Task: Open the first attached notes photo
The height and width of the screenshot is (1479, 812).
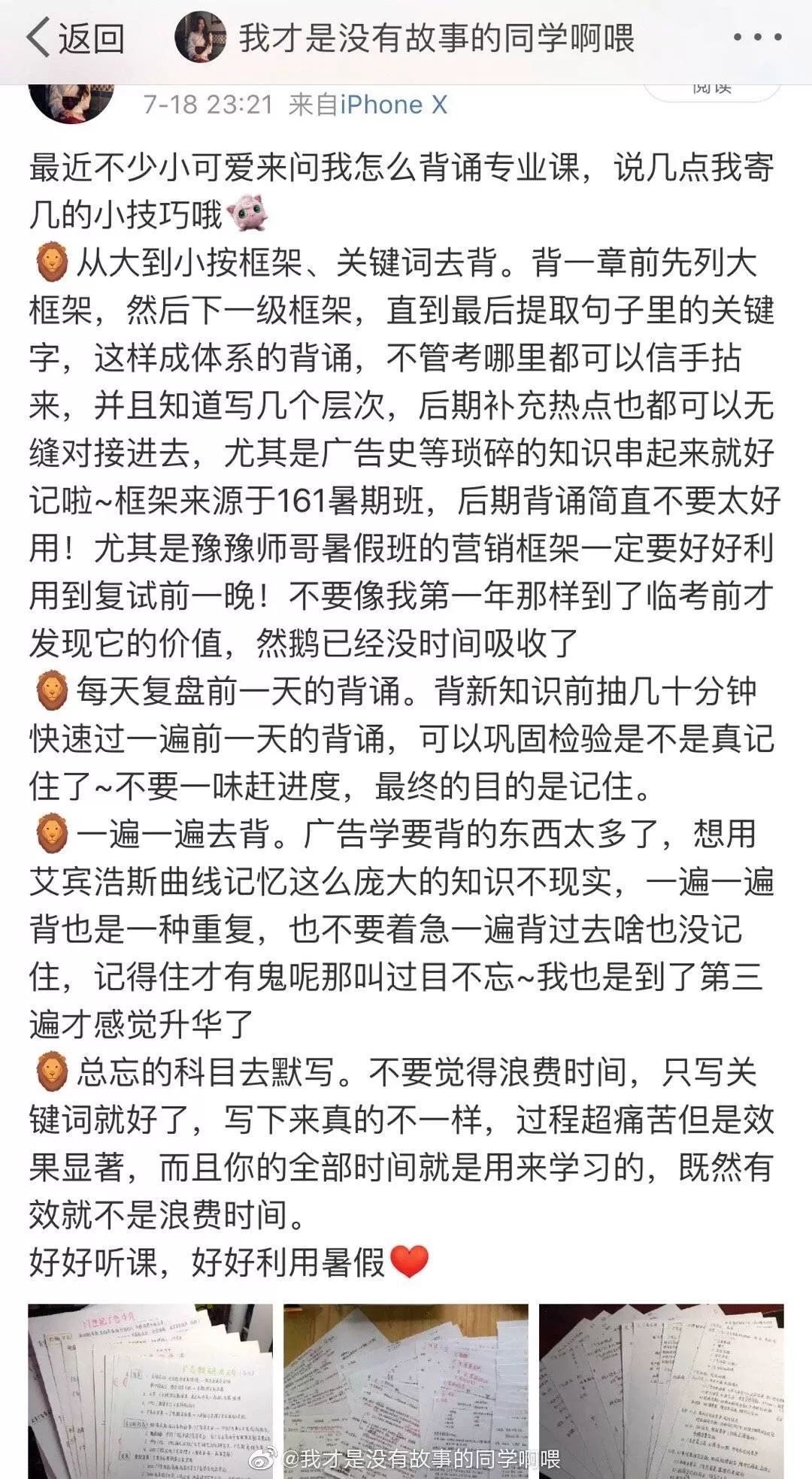Action: 150,1391
